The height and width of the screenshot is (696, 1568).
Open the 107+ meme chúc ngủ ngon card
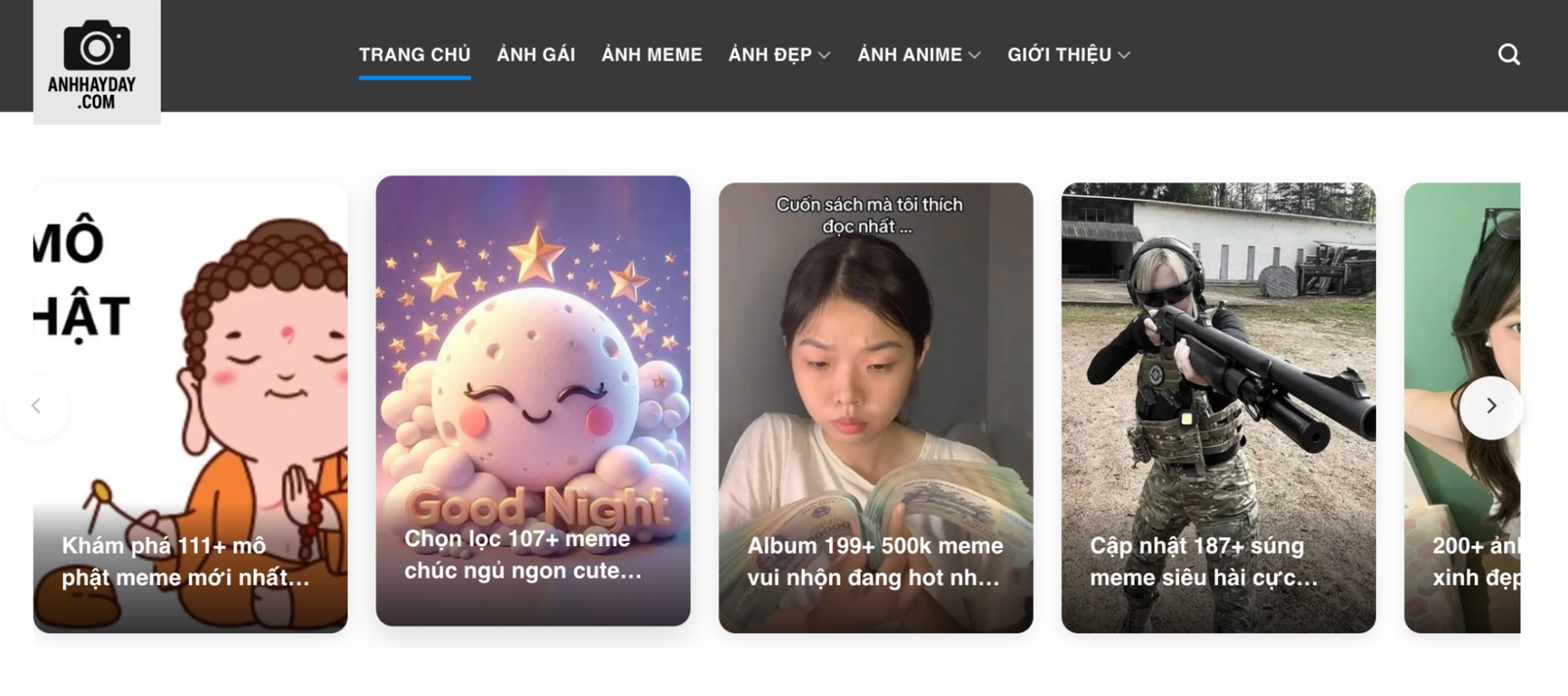(x=532, y=400)
